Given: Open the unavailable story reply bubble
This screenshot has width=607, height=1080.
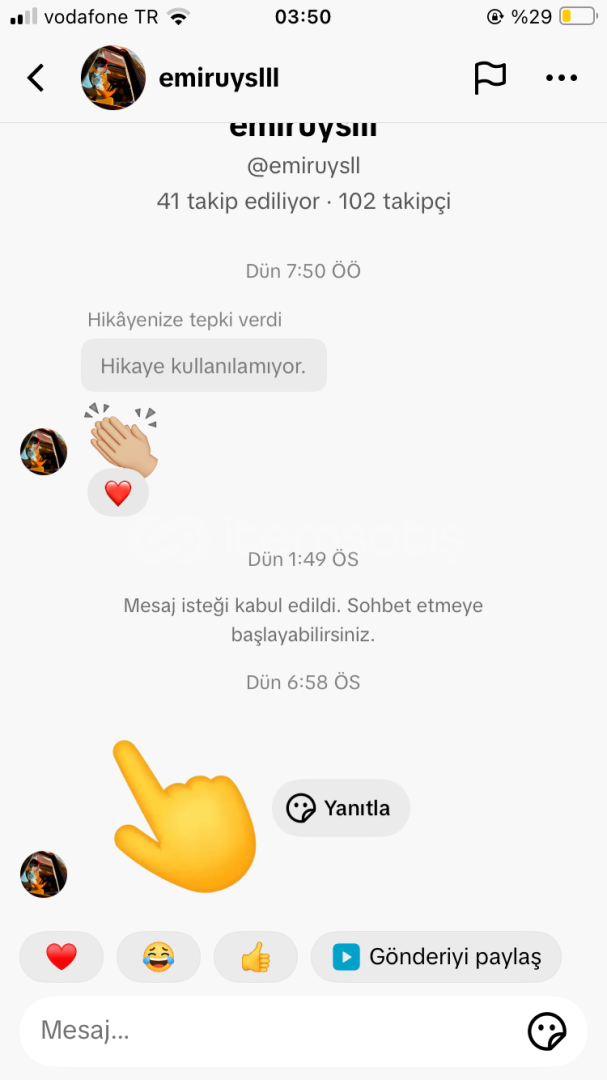Looking at the screenshot, I should click(x=204, y=366).
